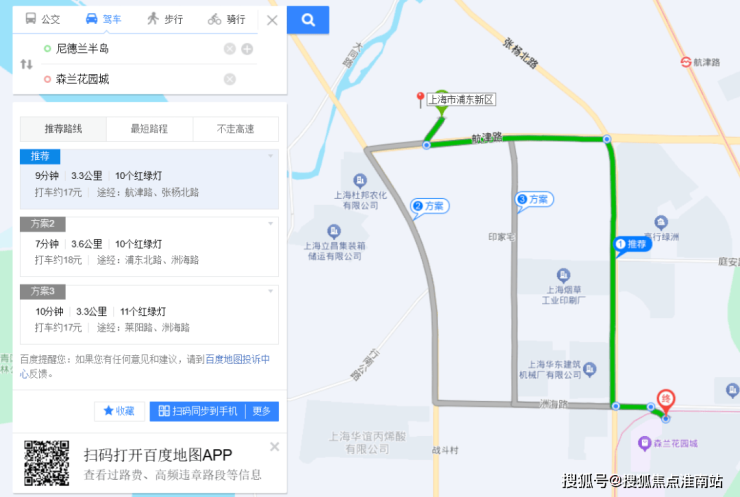
Task: Select the 最短路程 route option
Action: [149, 129]
